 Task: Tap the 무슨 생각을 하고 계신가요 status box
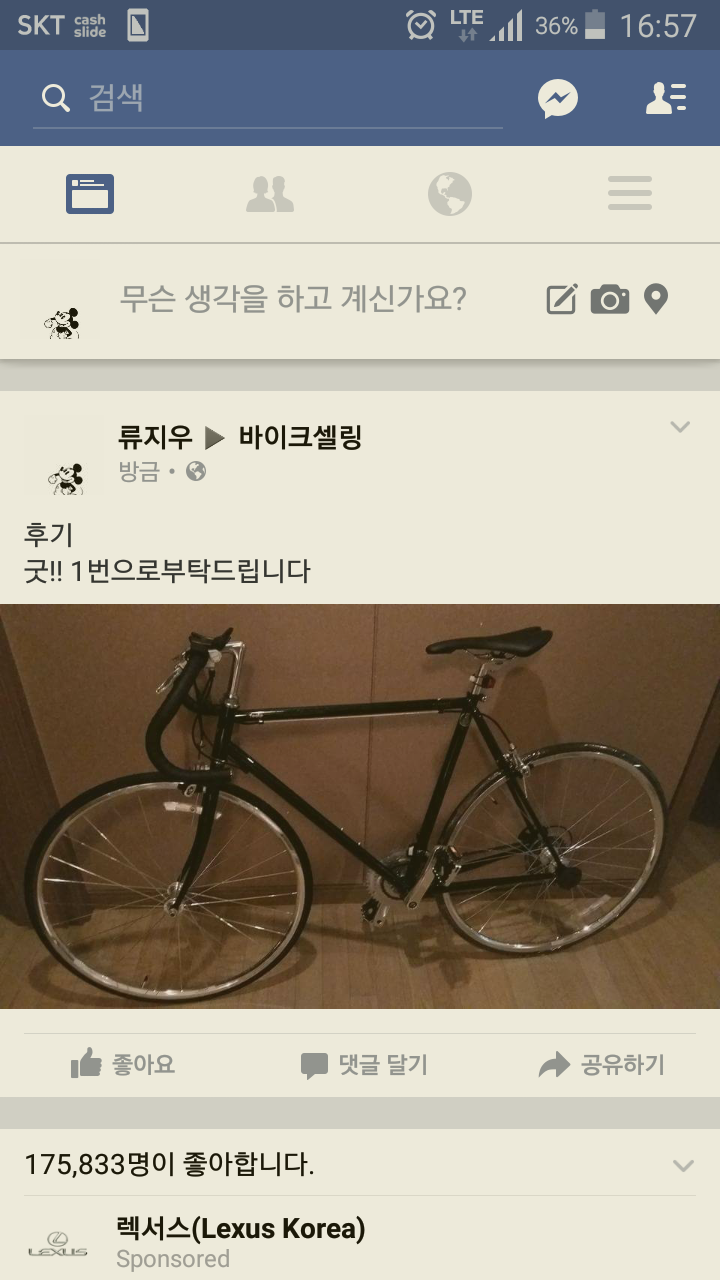pos(293,299)
